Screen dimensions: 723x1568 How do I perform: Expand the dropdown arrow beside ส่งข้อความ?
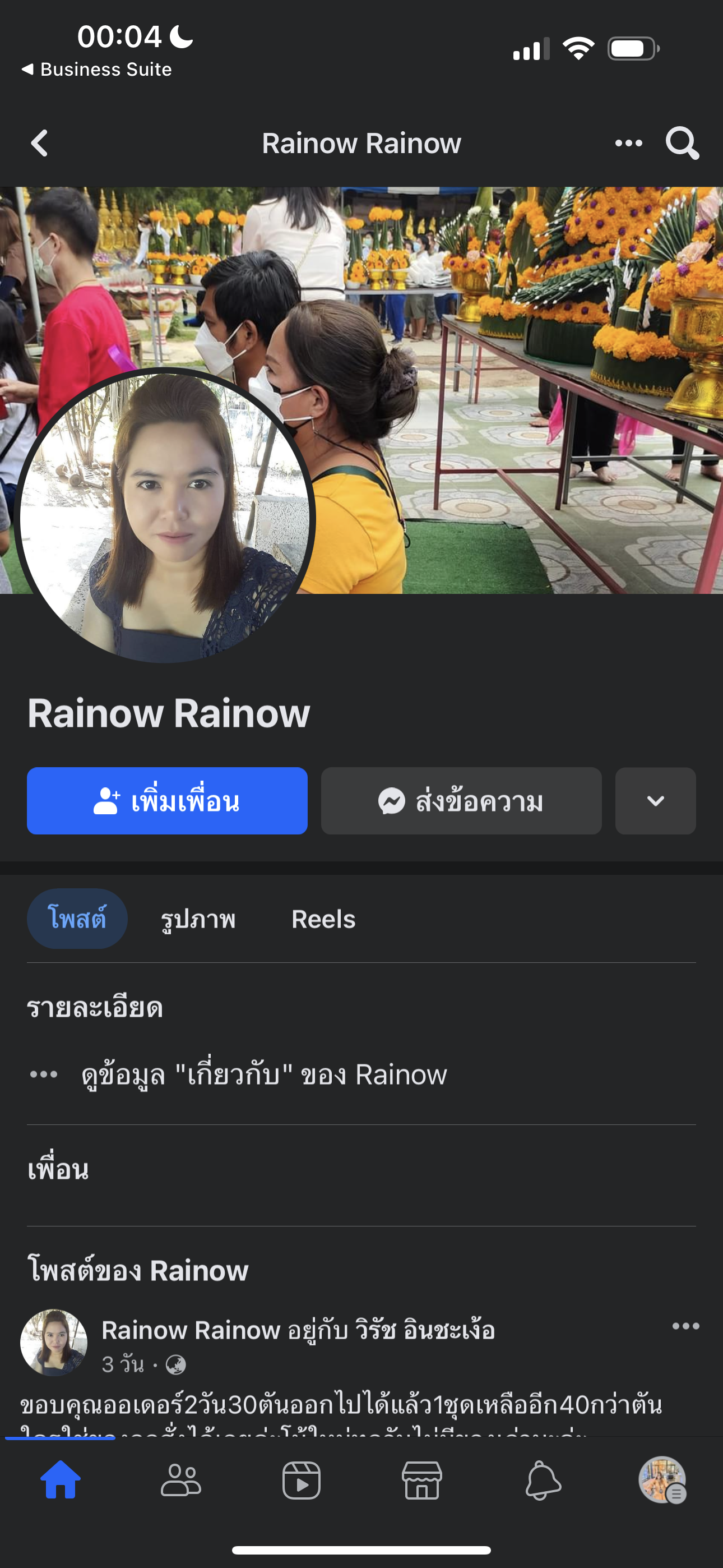(x=655, y=800)
